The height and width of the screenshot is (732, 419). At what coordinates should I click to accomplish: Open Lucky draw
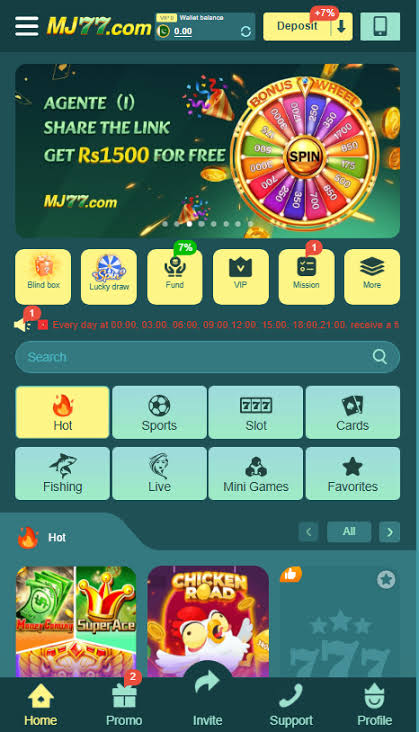pyautogui.click(x=109, y=276)
